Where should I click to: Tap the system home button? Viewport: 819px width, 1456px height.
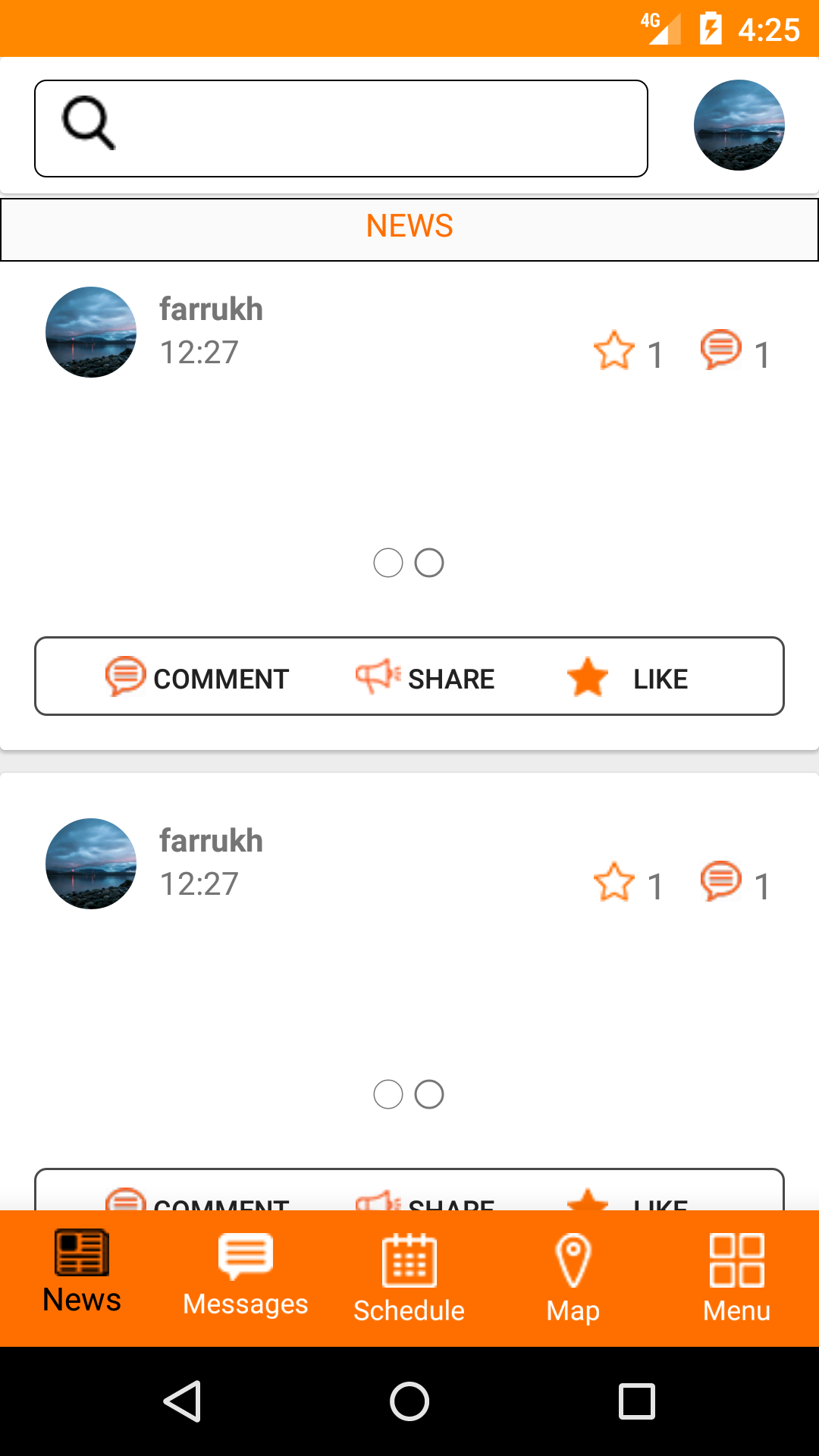tap(409, 1401)
